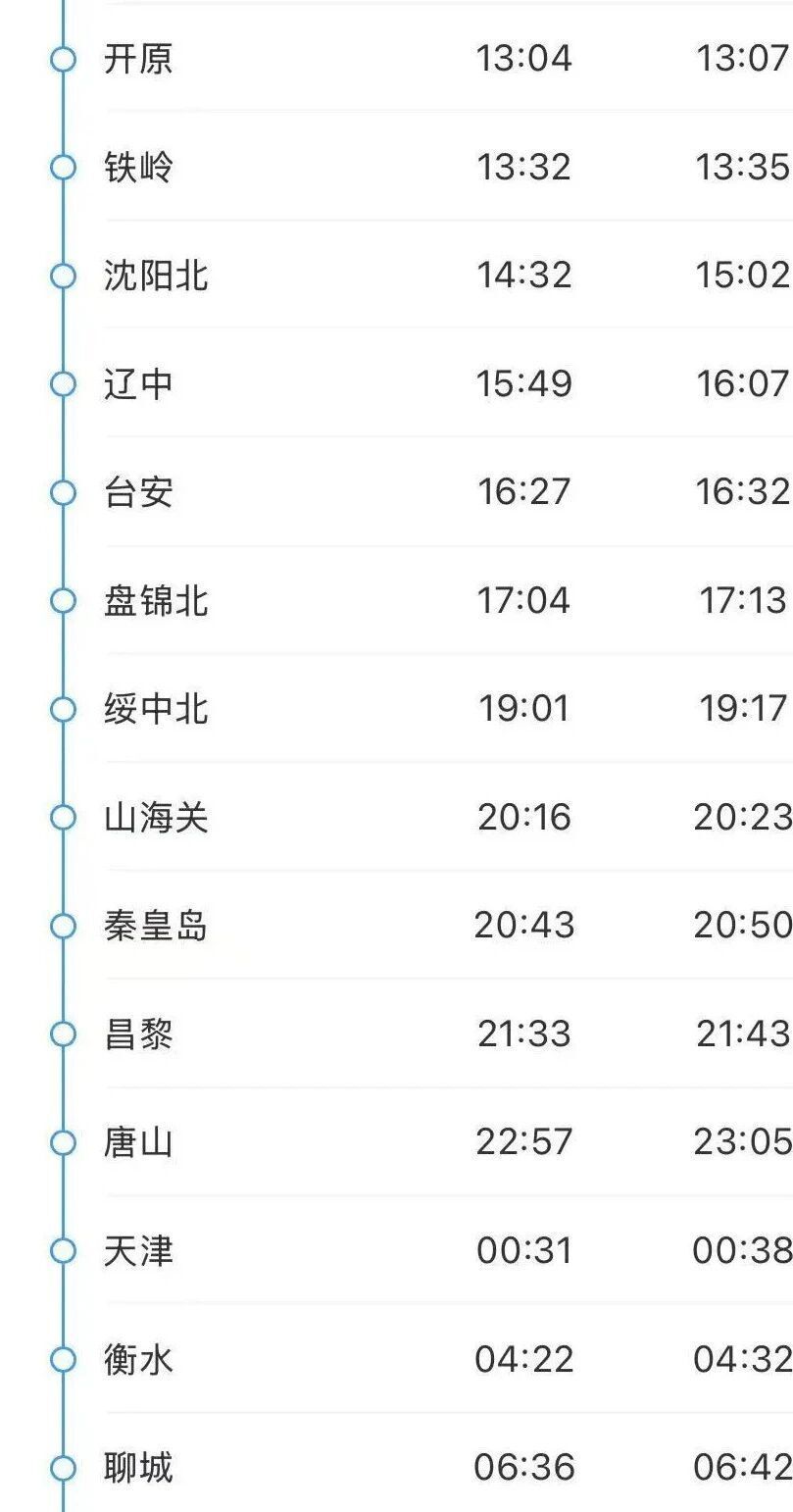The width and height of the screenshot is (793, 1512).
Task: Select the 山海关 station marker circle
Action: point(65,817)
